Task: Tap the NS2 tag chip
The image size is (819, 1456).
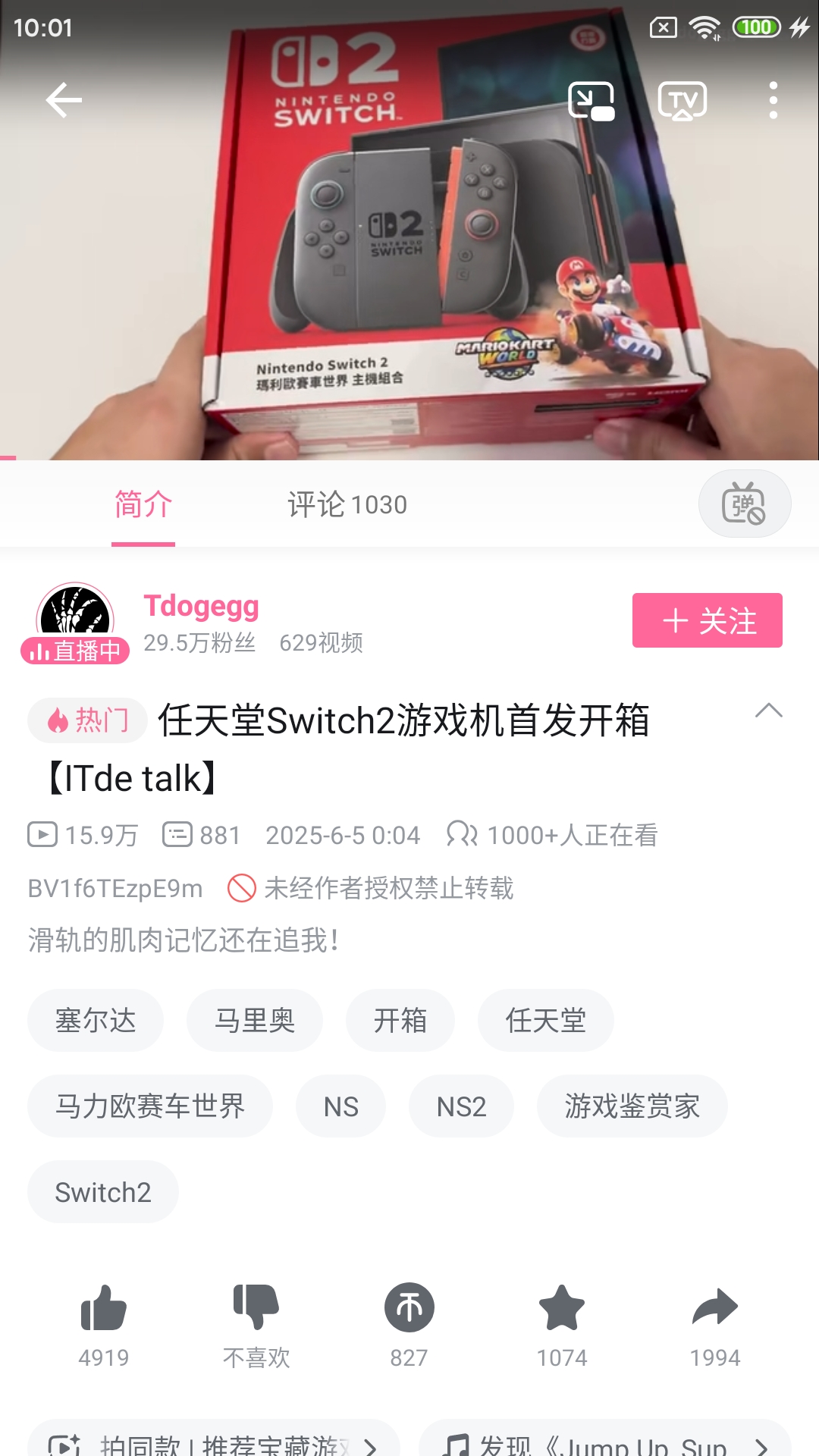Action: 461,1106
